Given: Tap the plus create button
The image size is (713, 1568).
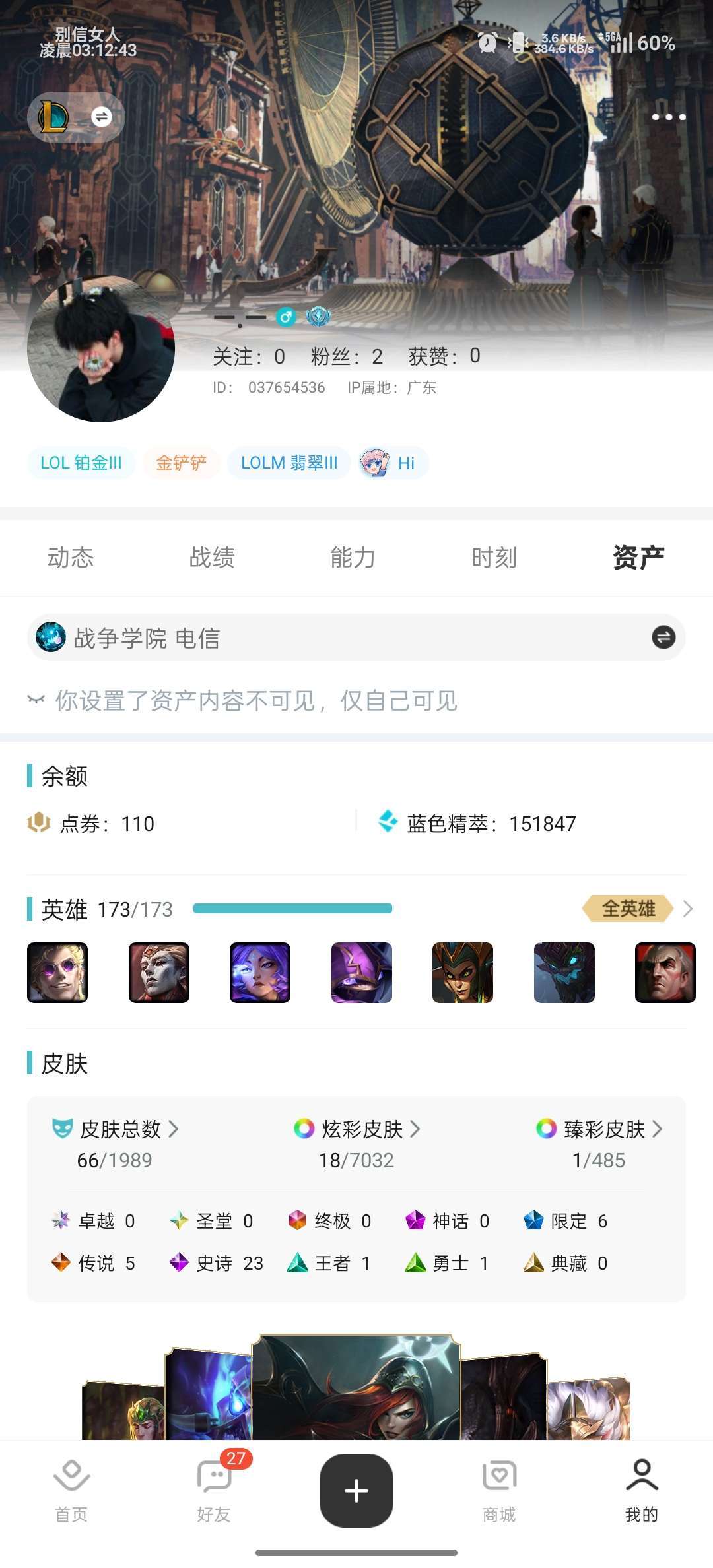Looking at the screenshot, I should coord(356,1490).
